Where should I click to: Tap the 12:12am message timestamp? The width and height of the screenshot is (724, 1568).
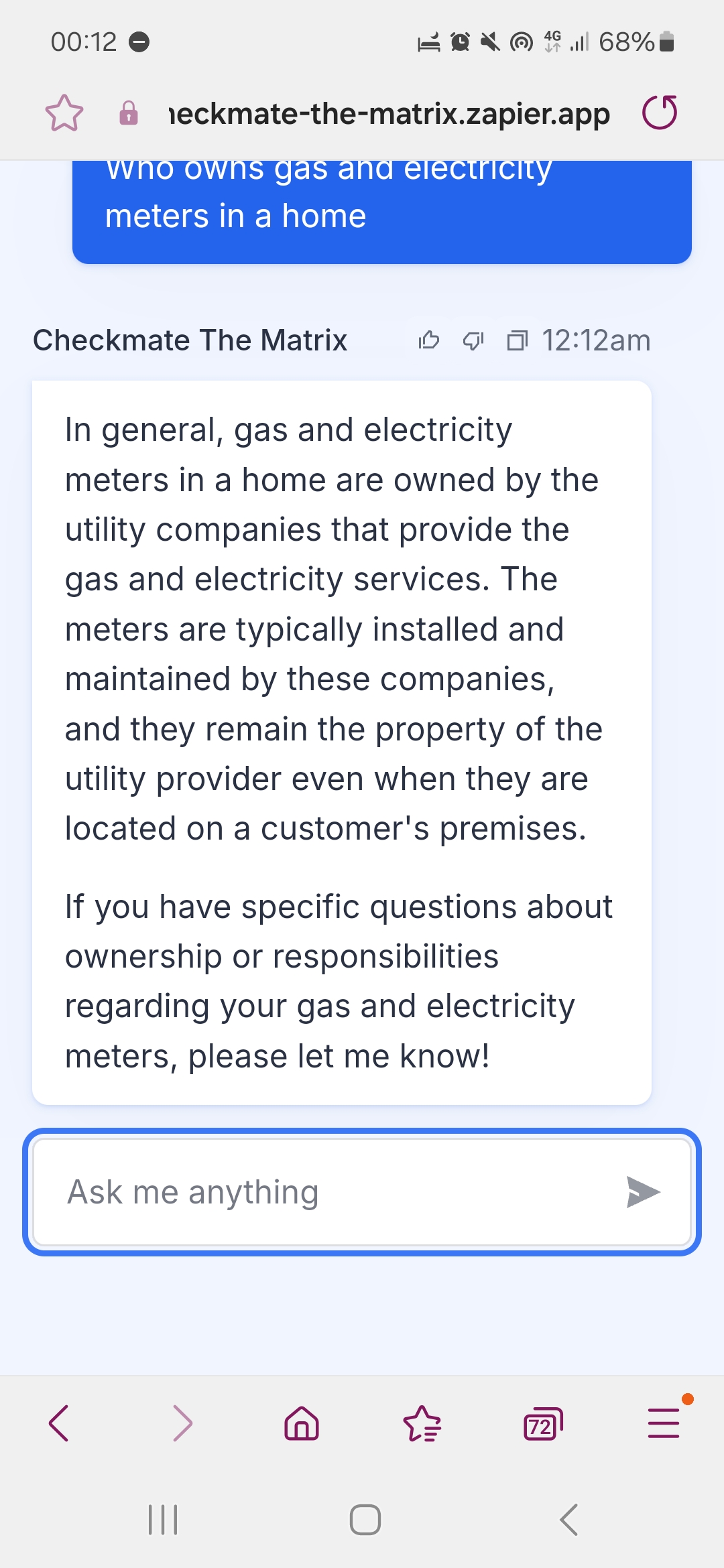(597, 340)
